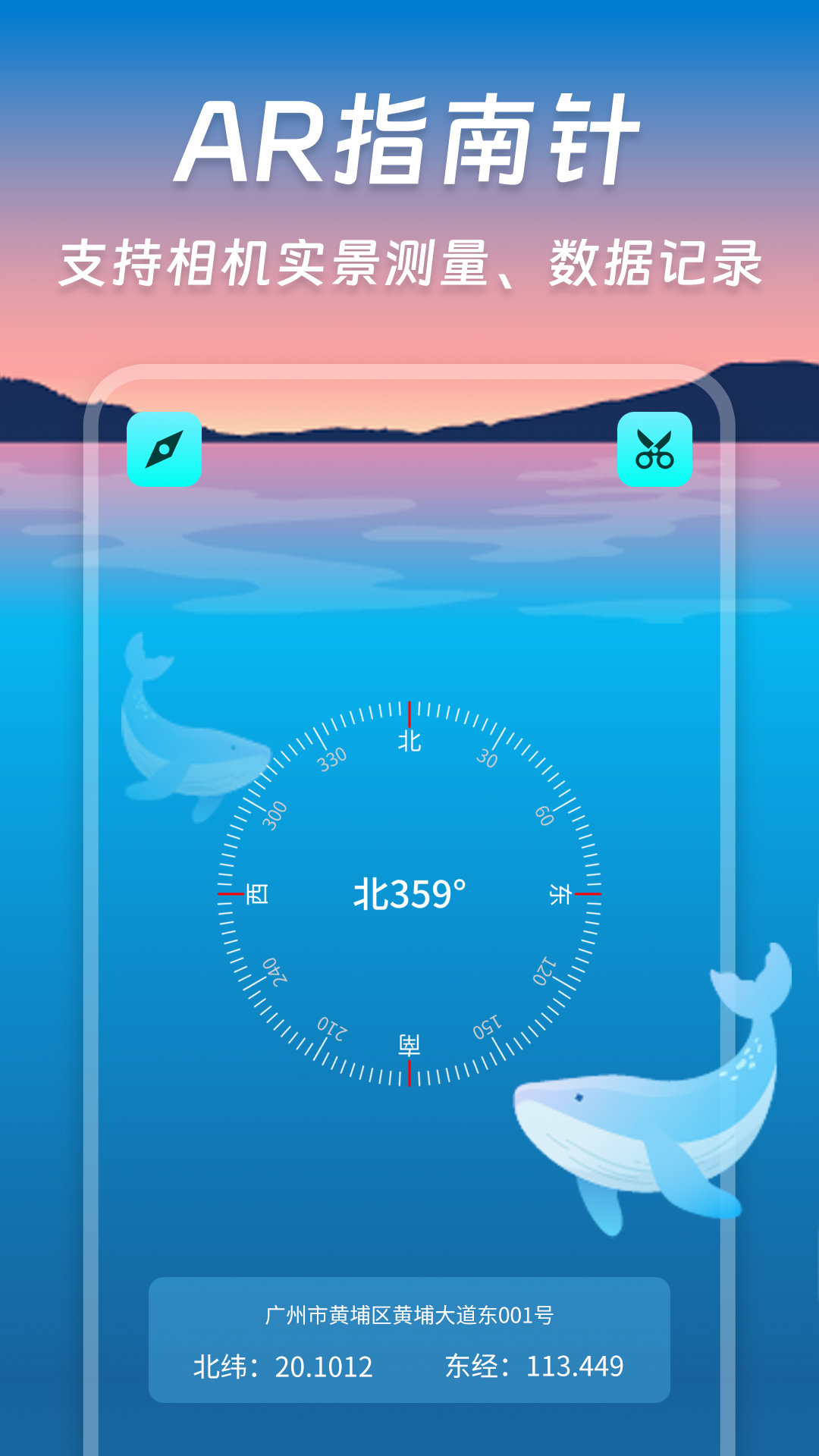Tap the 南 (south) marker on the dial
Image resolution: width=819 pixels, height=1456 pixels.
[409, 1045]
